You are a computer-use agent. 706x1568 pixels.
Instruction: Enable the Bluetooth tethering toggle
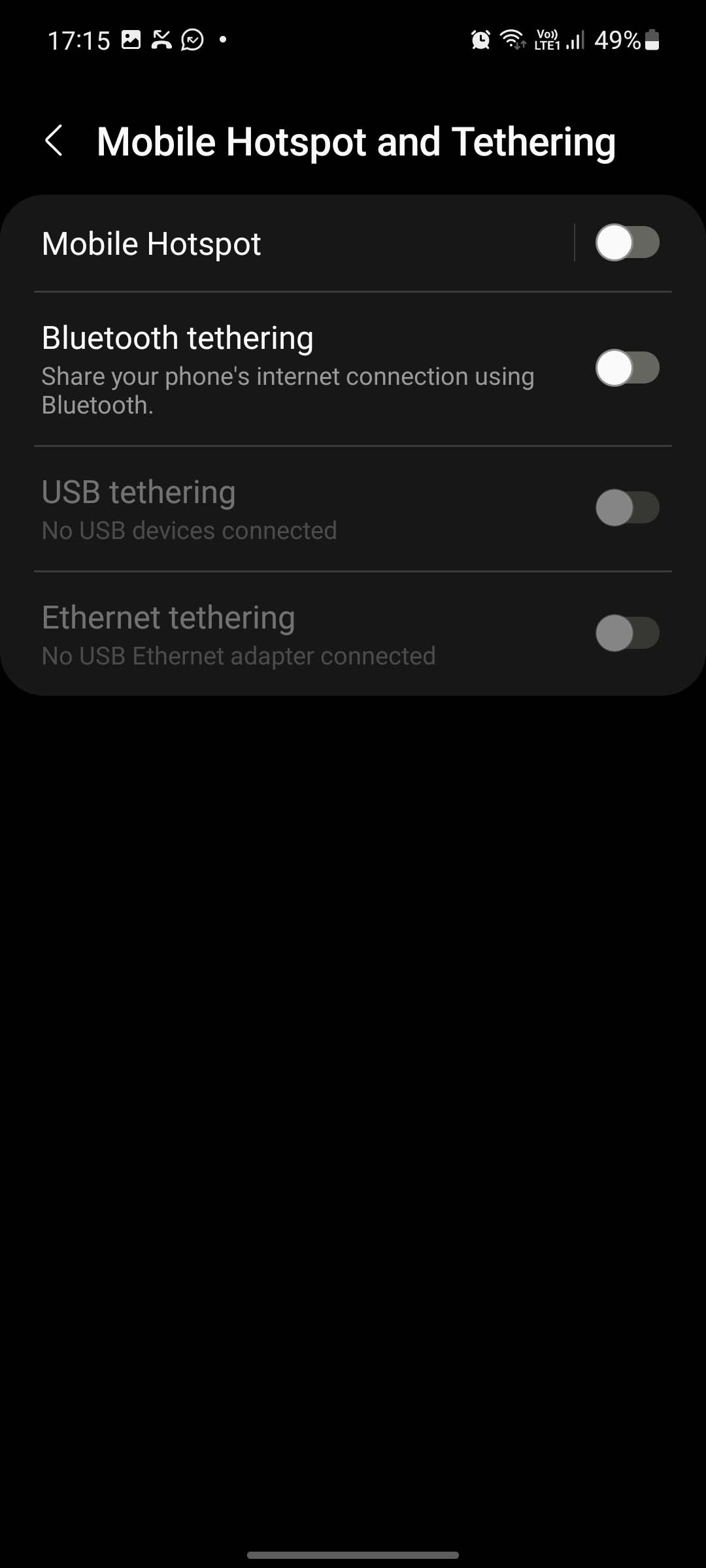627,368
